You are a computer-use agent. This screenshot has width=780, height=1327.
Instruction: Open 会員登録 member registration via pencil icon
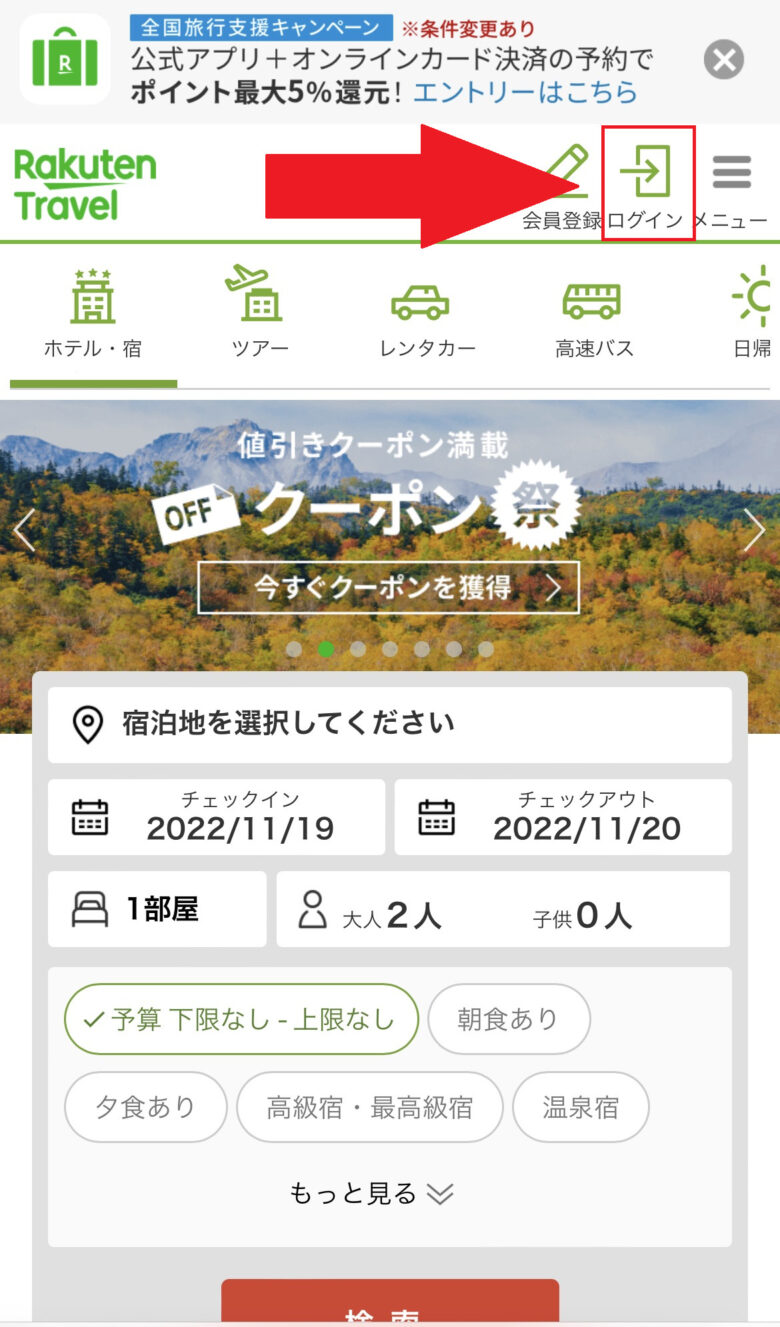(x=570, y=172)
